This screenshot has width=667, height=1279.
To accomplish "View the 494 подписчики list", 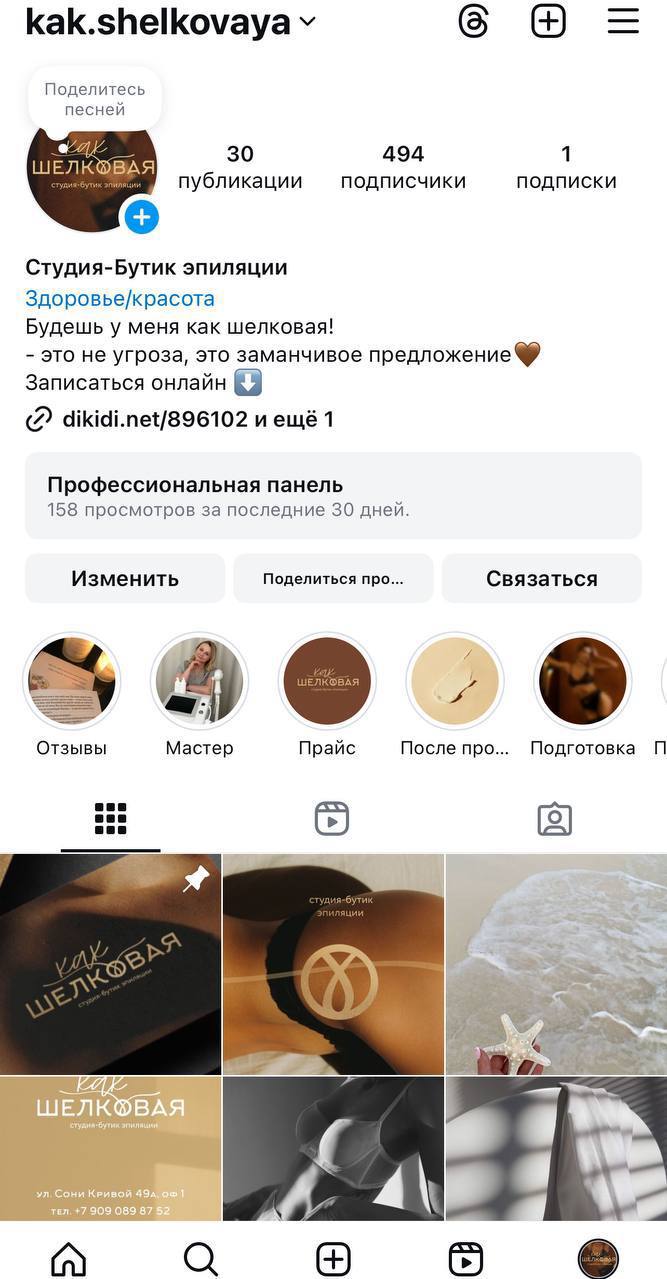I will (403, 167).
